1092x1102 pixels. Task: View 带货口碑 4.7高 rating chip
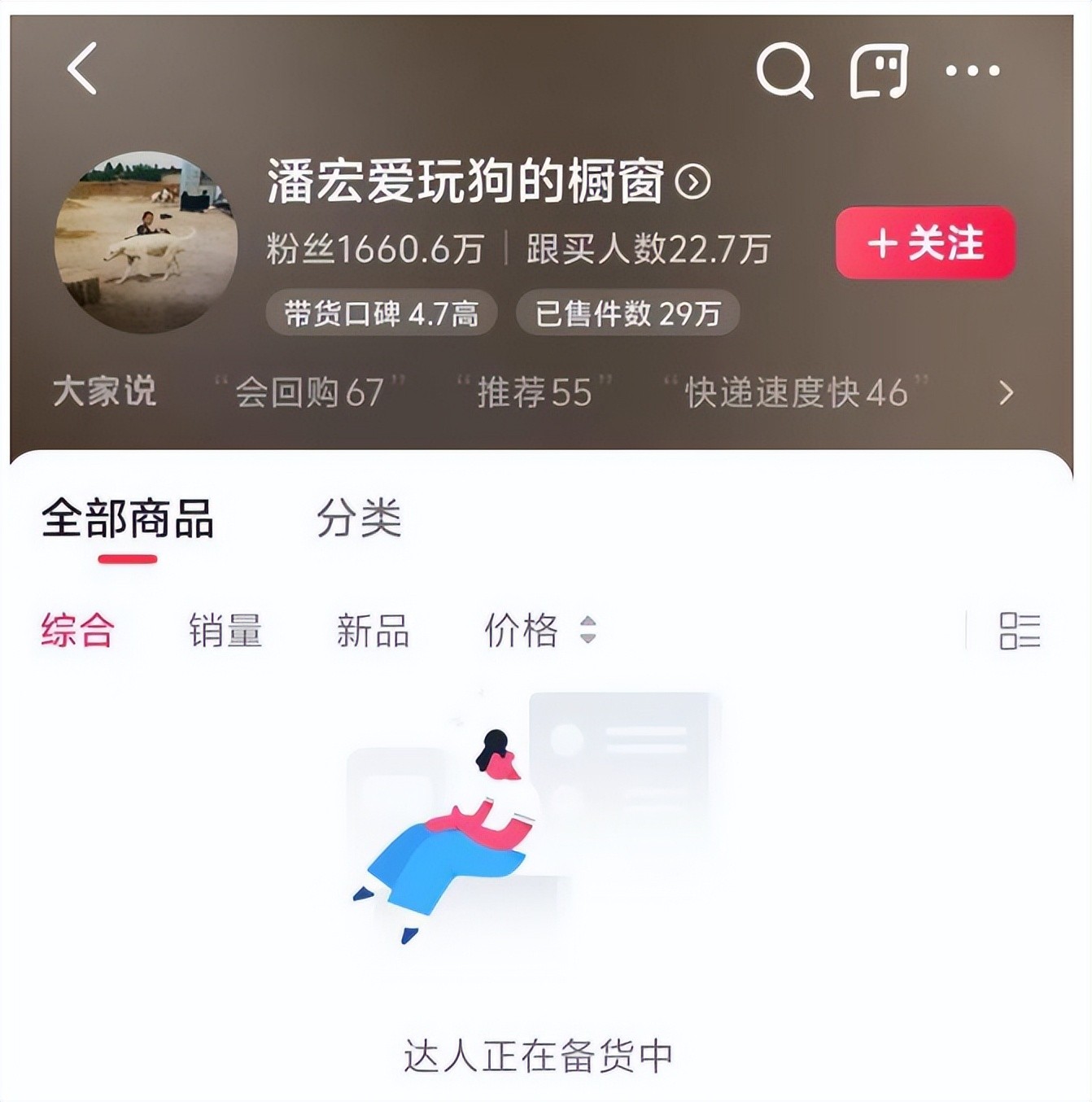click(381, 313)
